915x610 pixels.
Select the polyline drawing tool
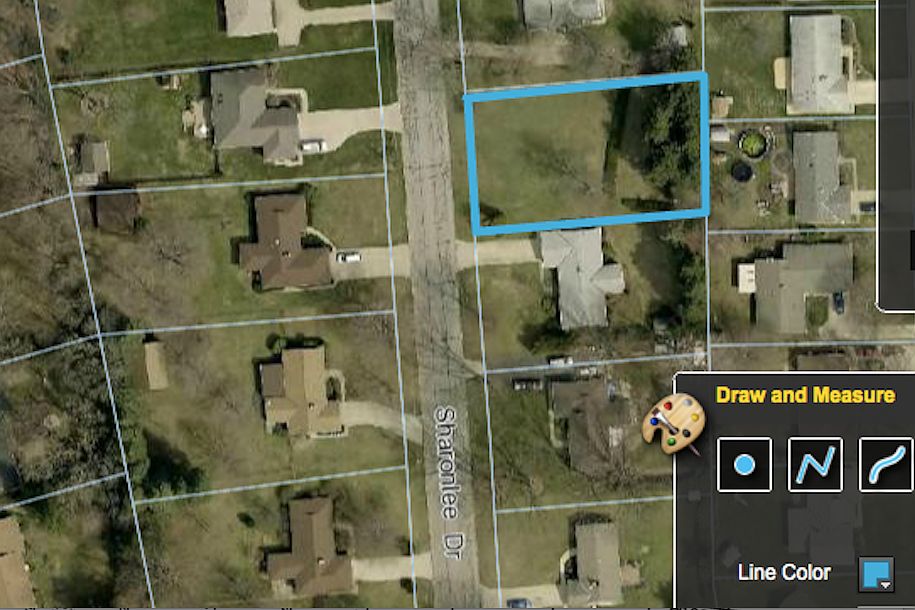[x=814, y=464]
